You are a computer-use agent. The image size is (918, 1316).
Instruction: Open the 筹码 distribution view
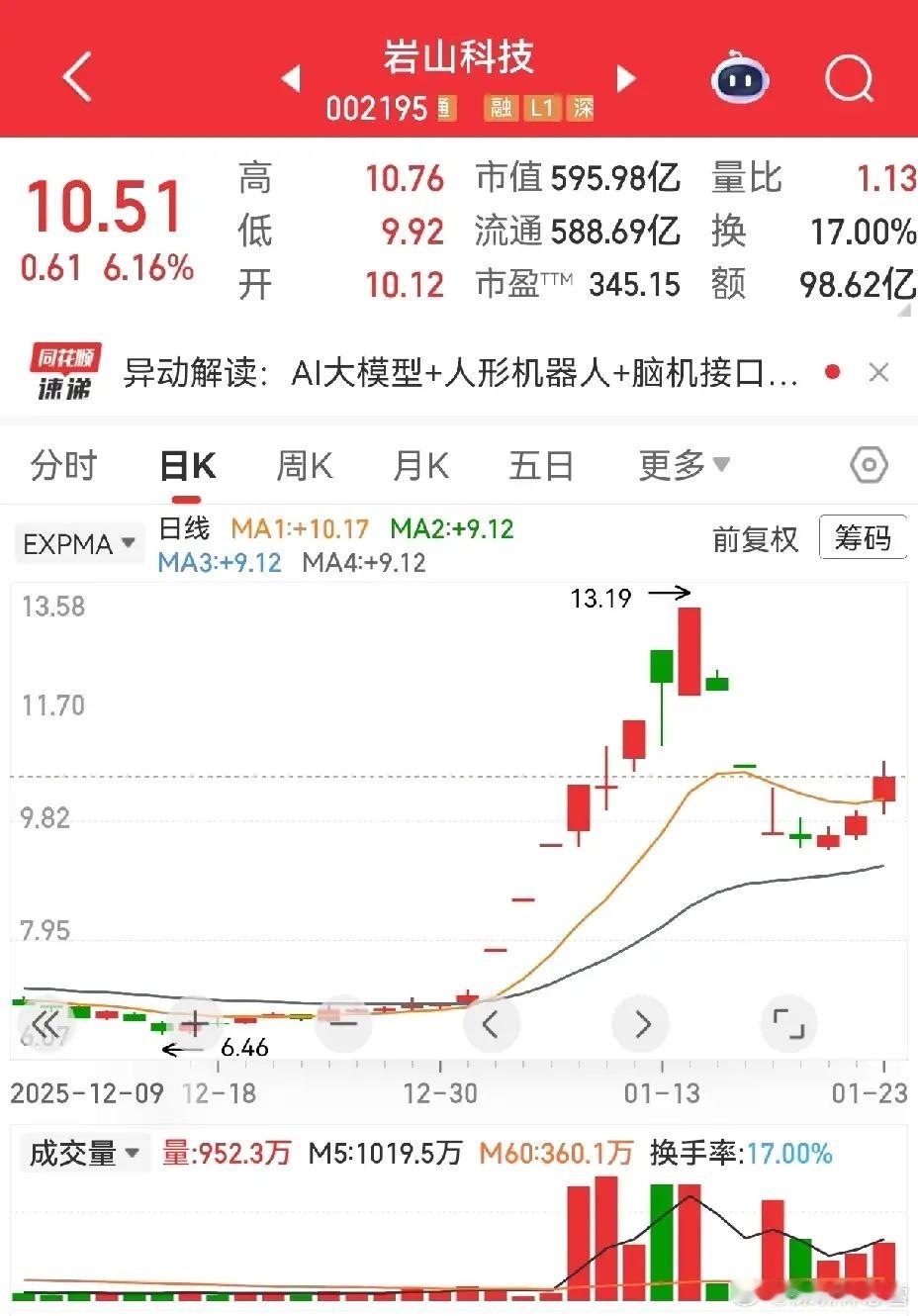(x=863, y=538)
